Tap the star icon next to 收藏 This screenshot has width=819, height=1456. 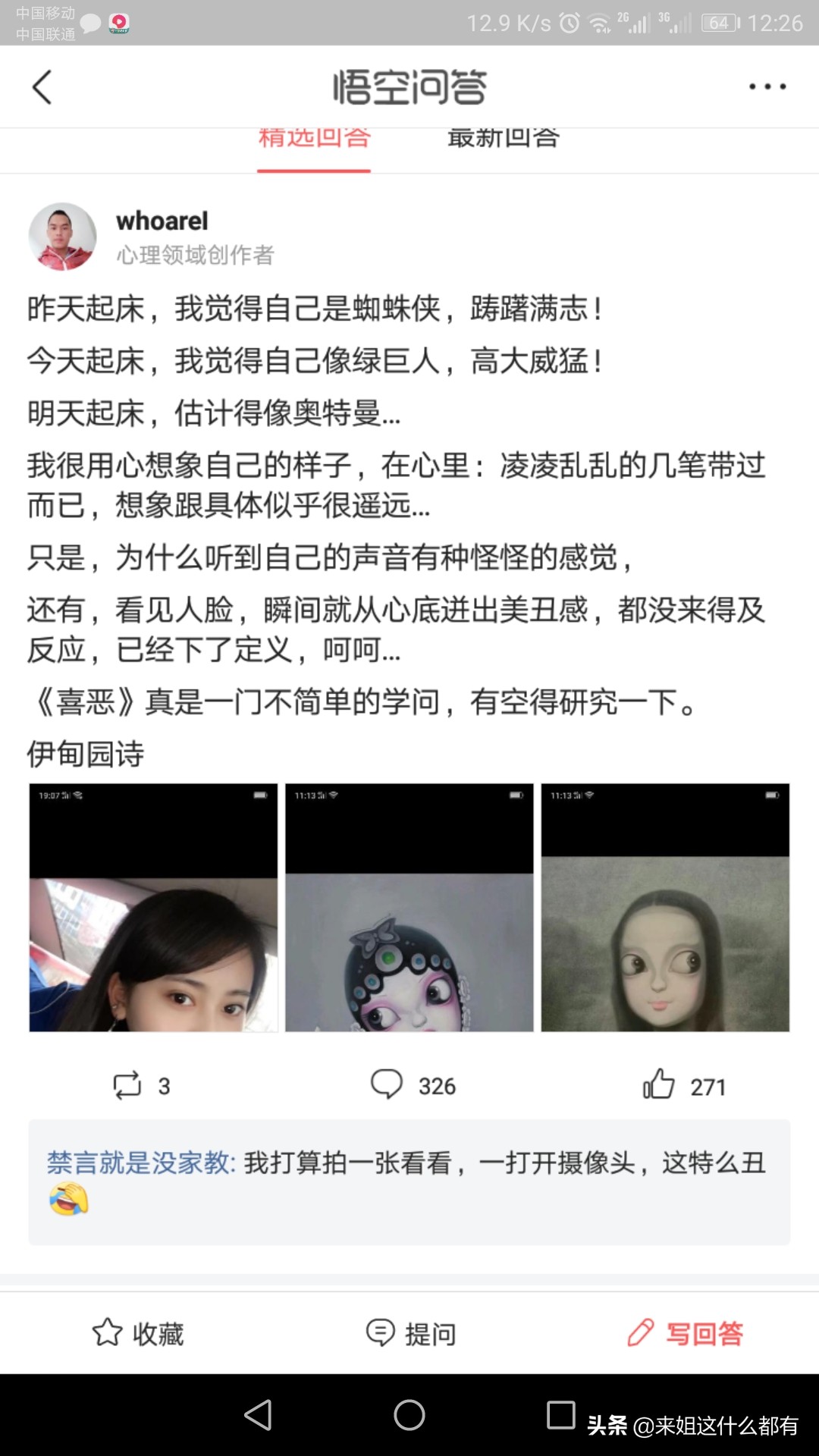tap(108, 1330)
